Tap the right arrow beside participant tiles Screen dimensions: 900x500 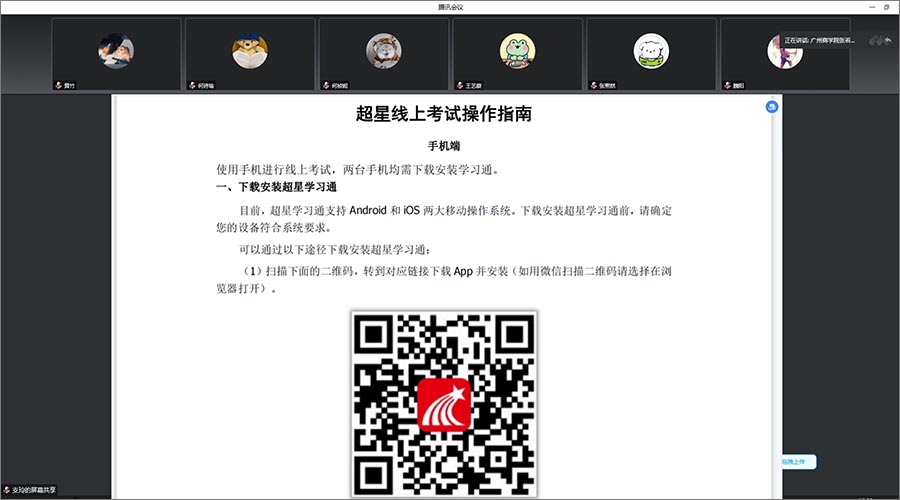[x=887, y=41]
